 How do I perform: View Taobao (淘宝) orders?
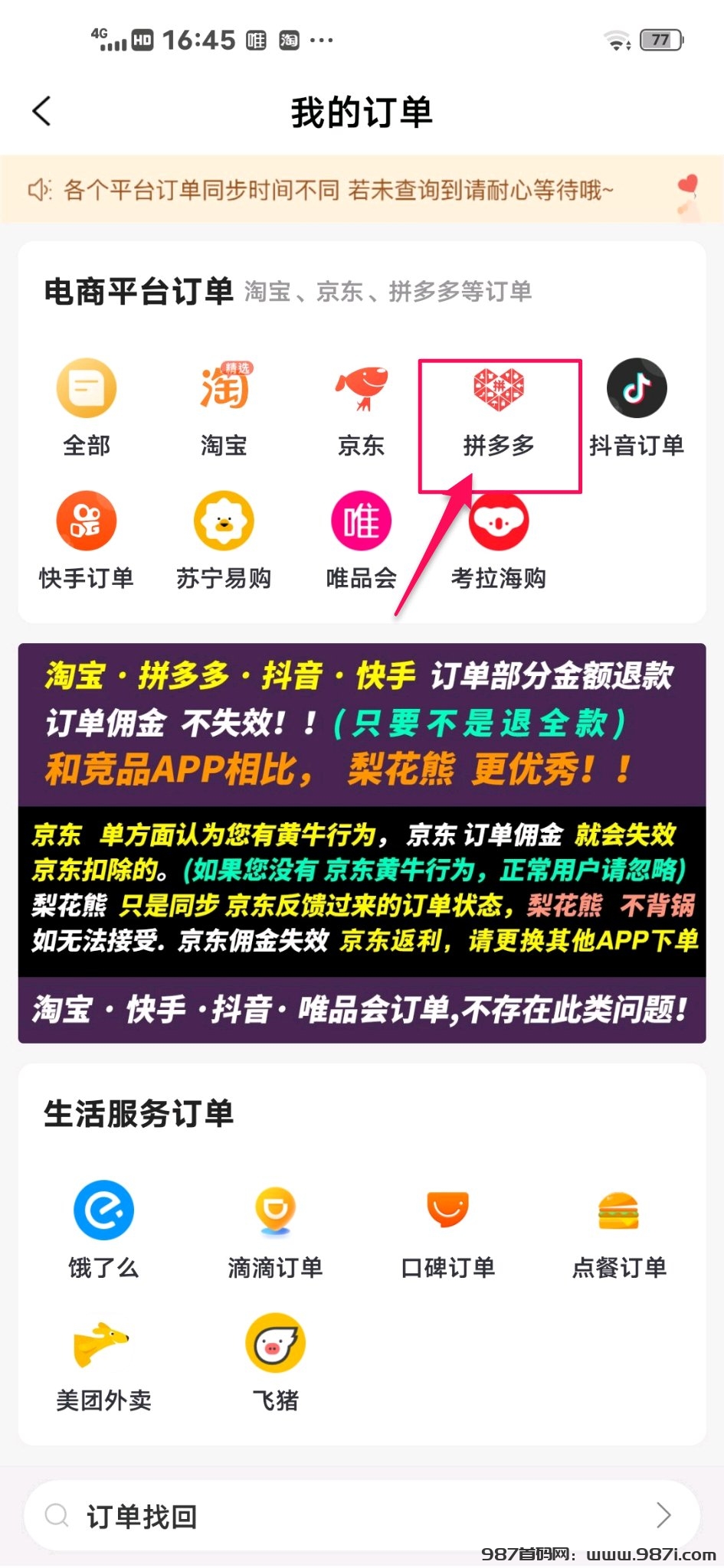click(x=224, y=406)
